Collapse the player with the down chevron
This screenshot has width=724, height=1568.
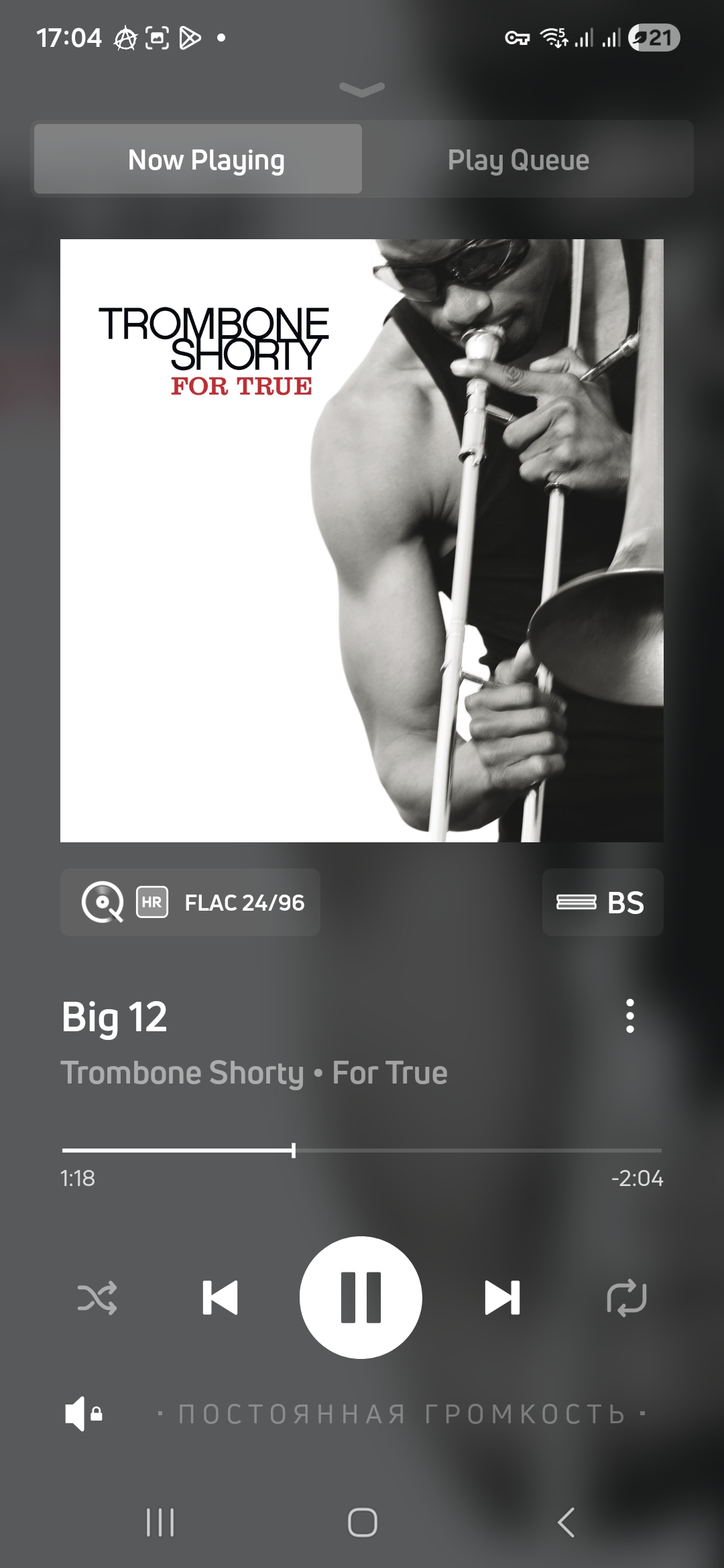pos(362,89)
